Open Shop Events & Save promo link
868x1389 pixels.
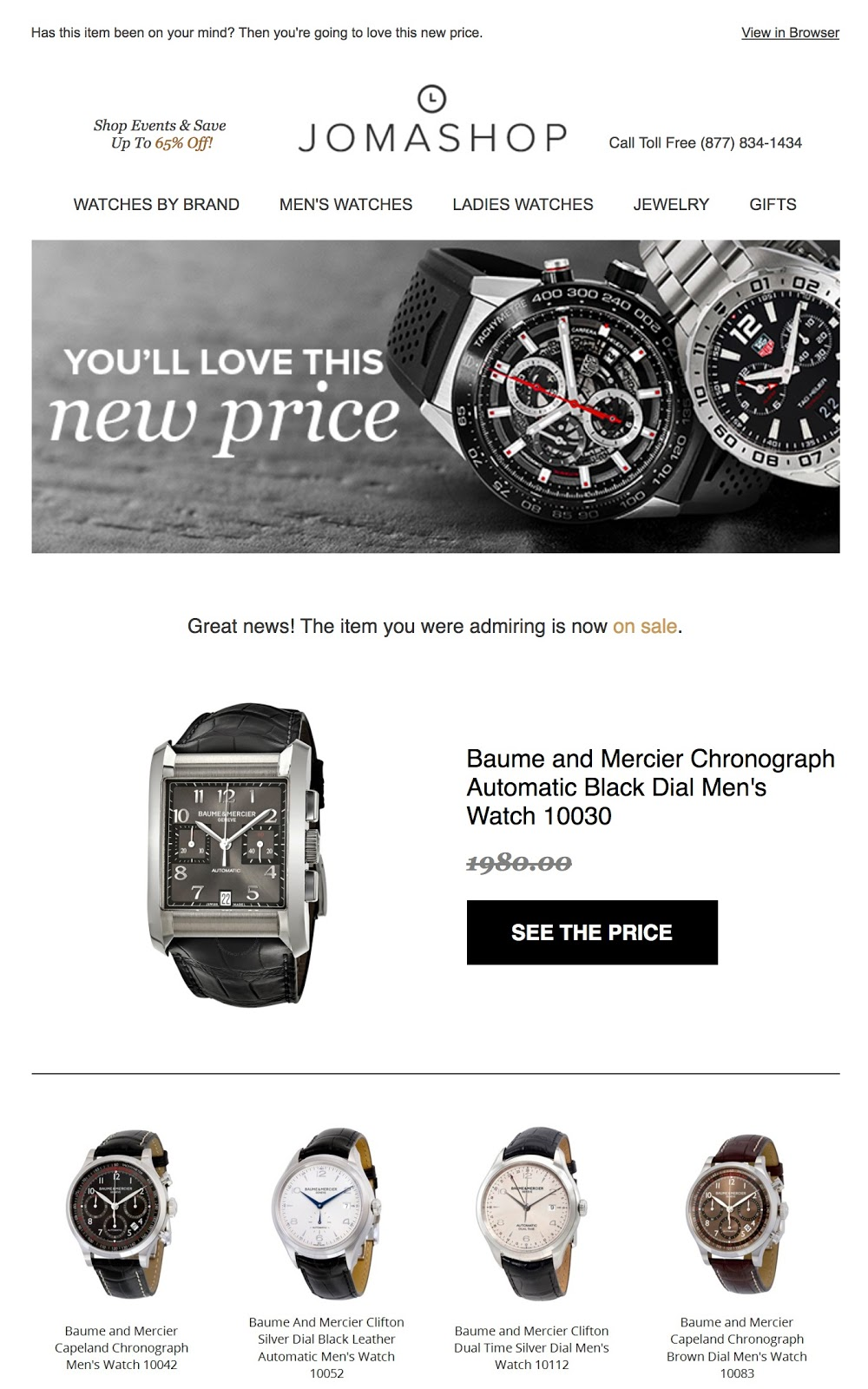coord(160,135)
